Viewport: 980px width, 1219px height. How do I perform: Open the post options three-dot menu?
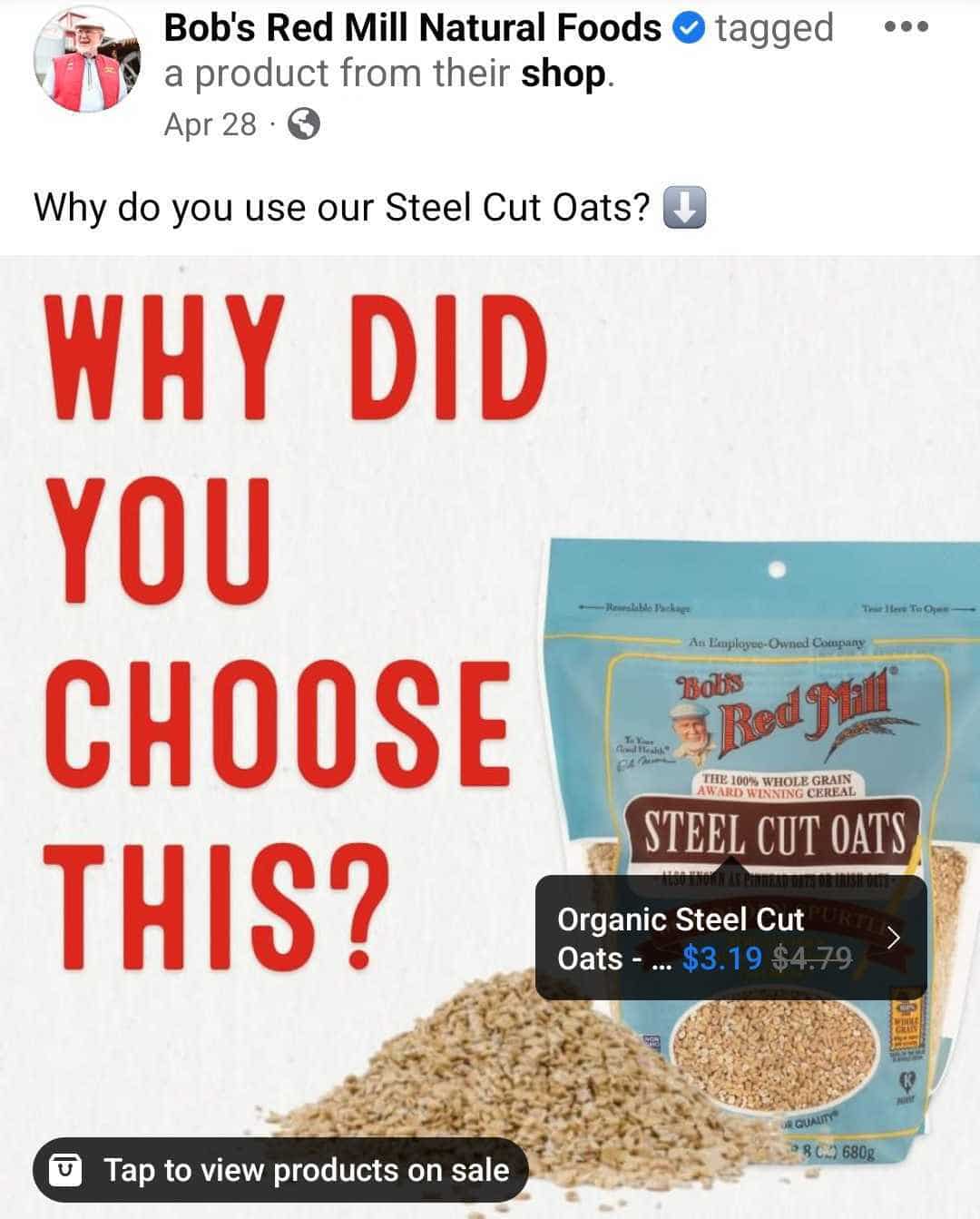tap(907, 27)
